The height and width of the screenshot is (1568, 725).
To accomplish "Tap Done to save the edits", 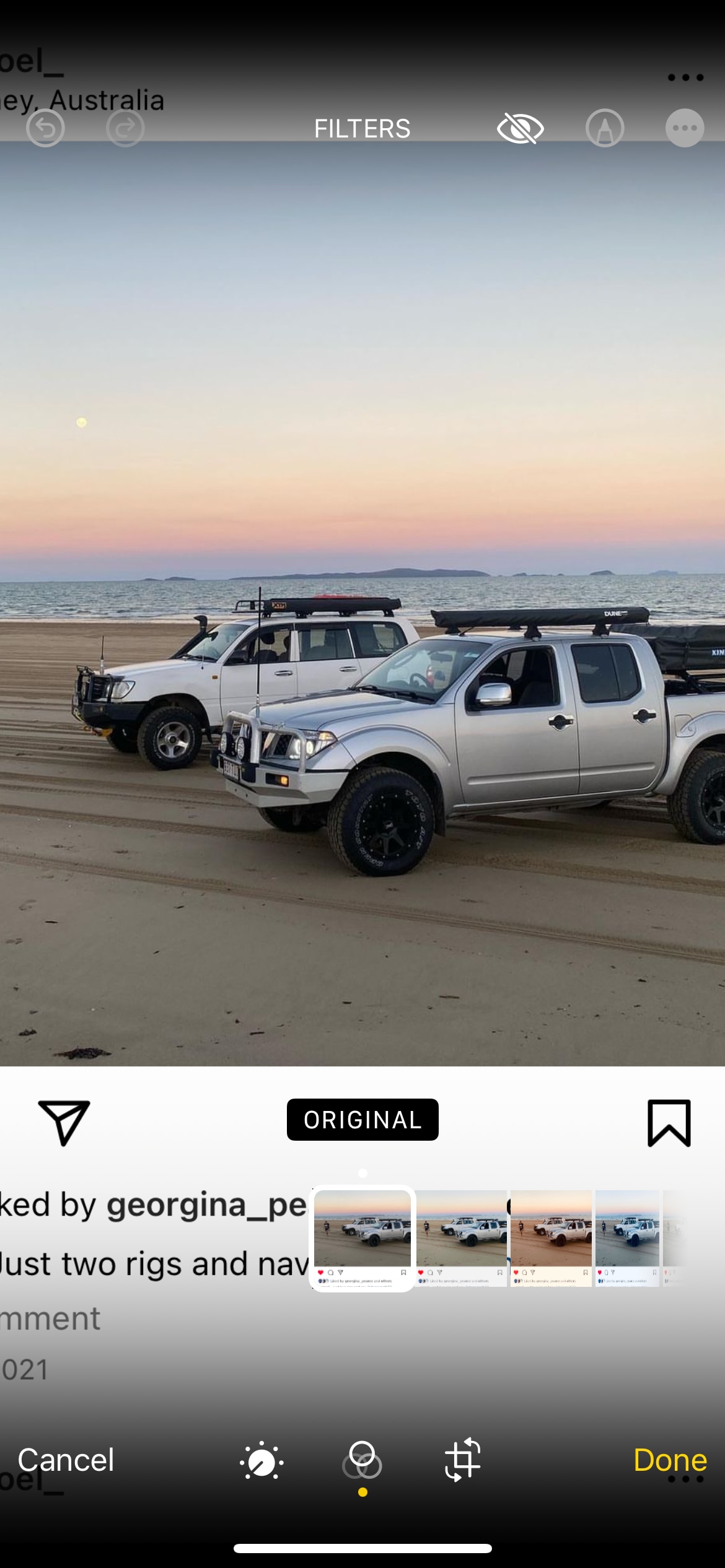I will tap(670, 1461).
